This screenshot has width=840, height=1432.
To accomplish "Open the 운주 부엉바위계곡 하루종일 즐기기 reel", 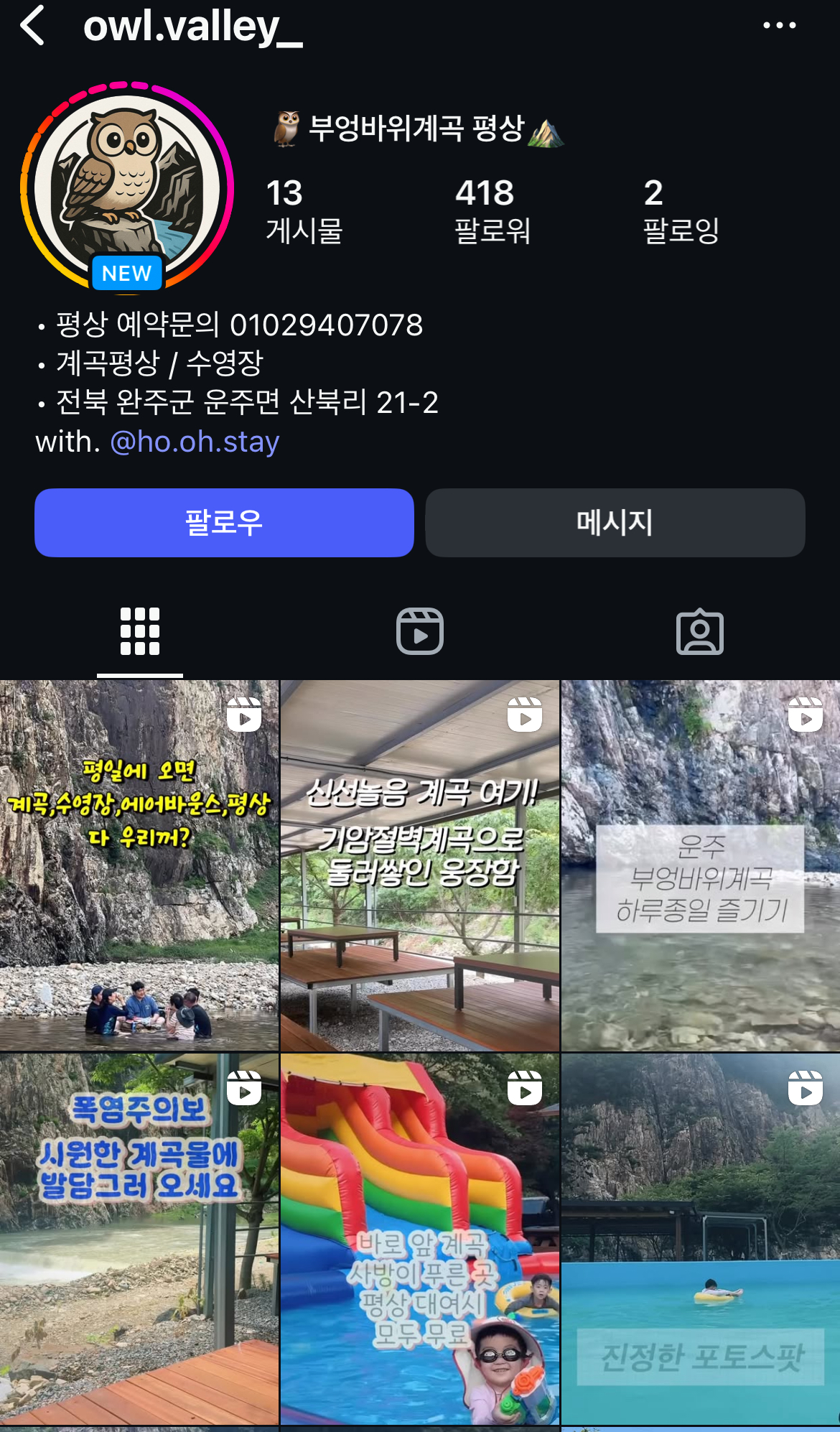I will tap(701, 865).
